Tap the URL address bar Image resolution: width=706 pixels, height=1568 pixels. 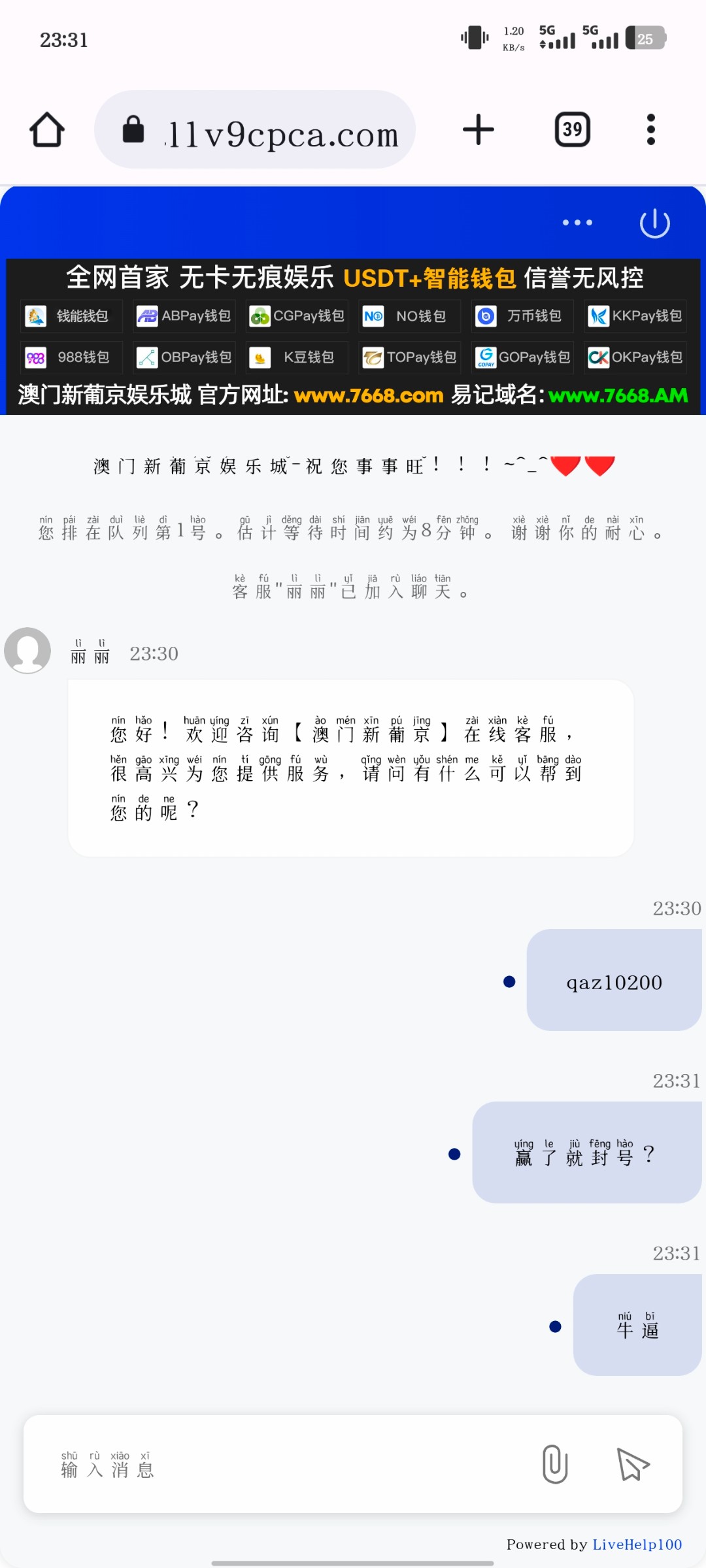click(255, 129)
